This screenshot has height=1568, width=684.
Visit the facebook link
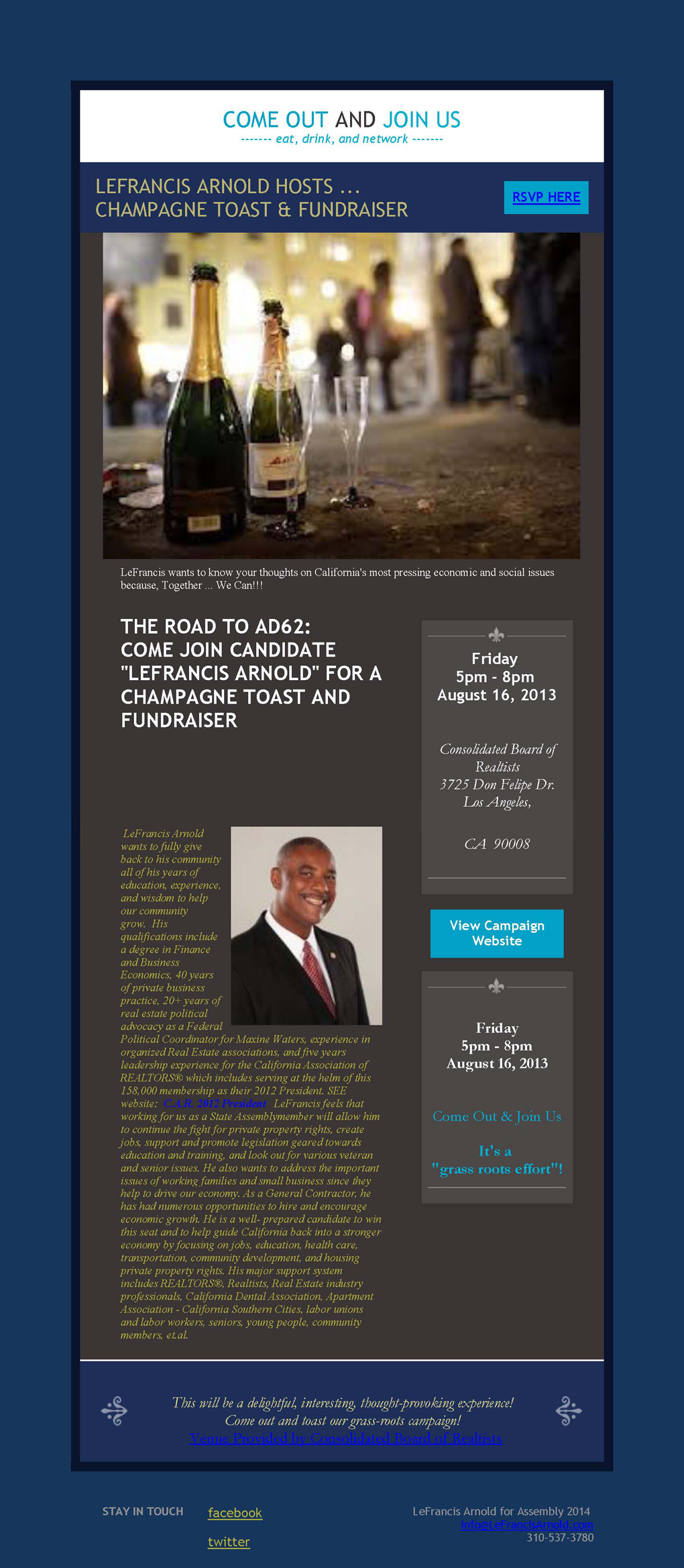pos(235,1512)
